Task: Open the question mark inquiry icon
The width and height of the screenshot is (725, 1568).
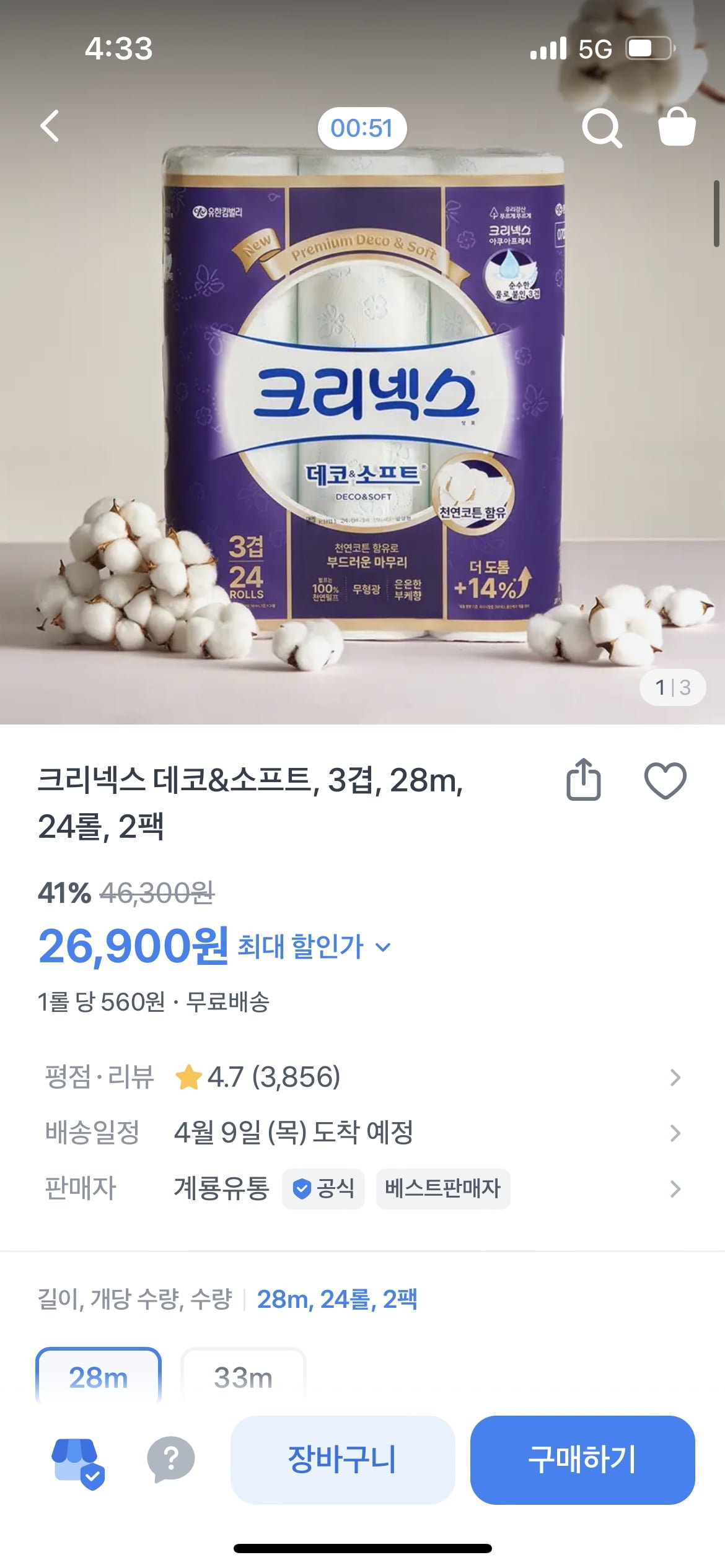Action: point(171,1459)
